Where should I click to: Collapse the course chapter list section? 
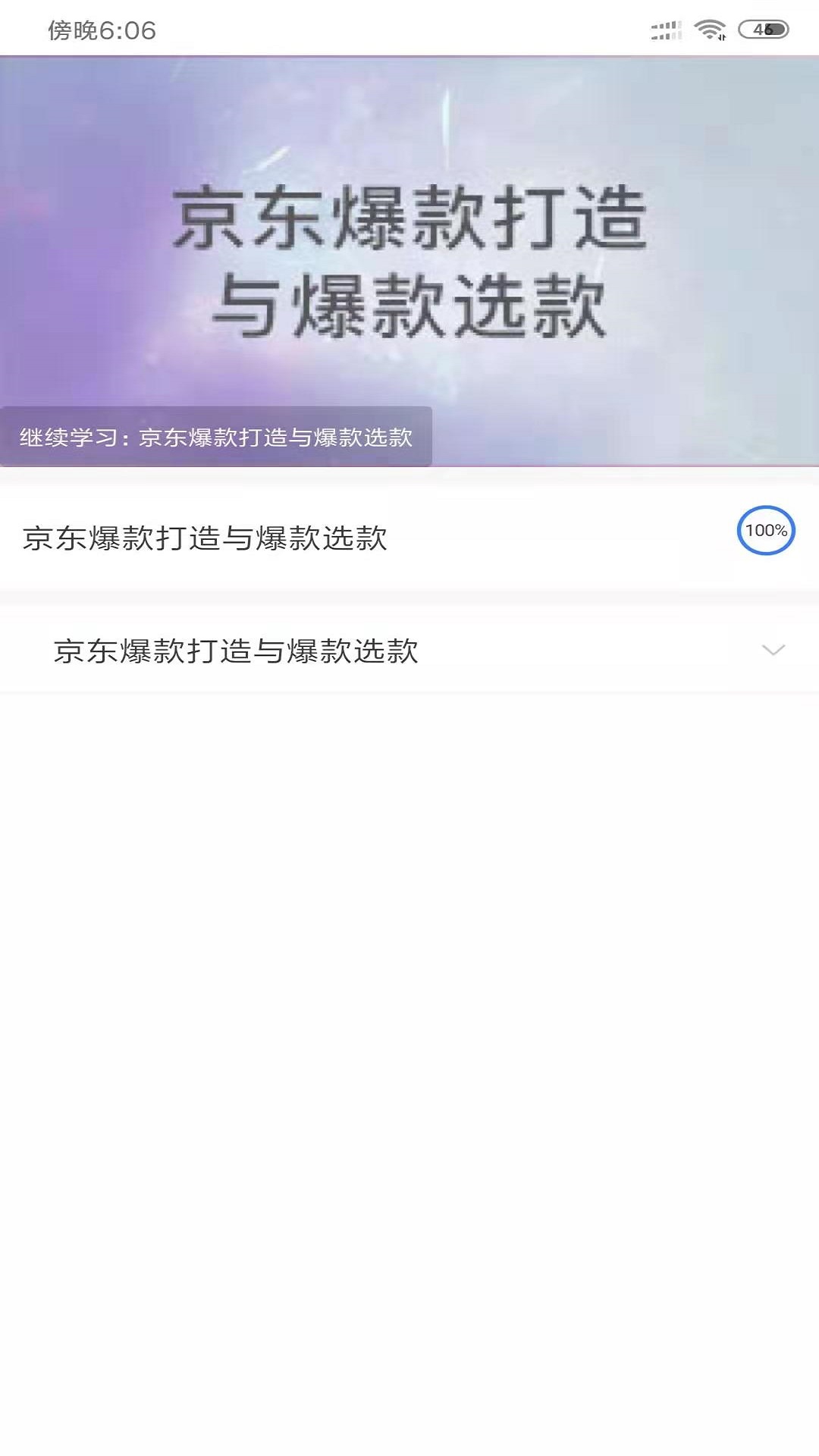coord(772,651)
